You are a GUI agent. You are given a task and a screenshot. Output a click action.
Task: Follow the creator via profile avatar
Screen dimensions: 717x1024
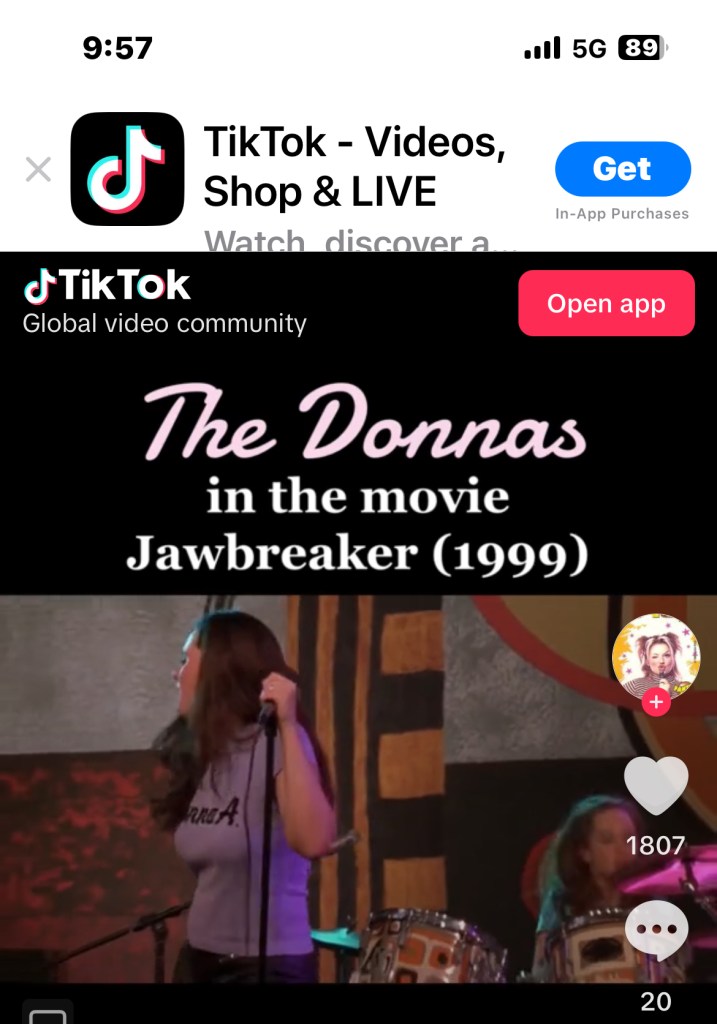click(x=656, y=702)
